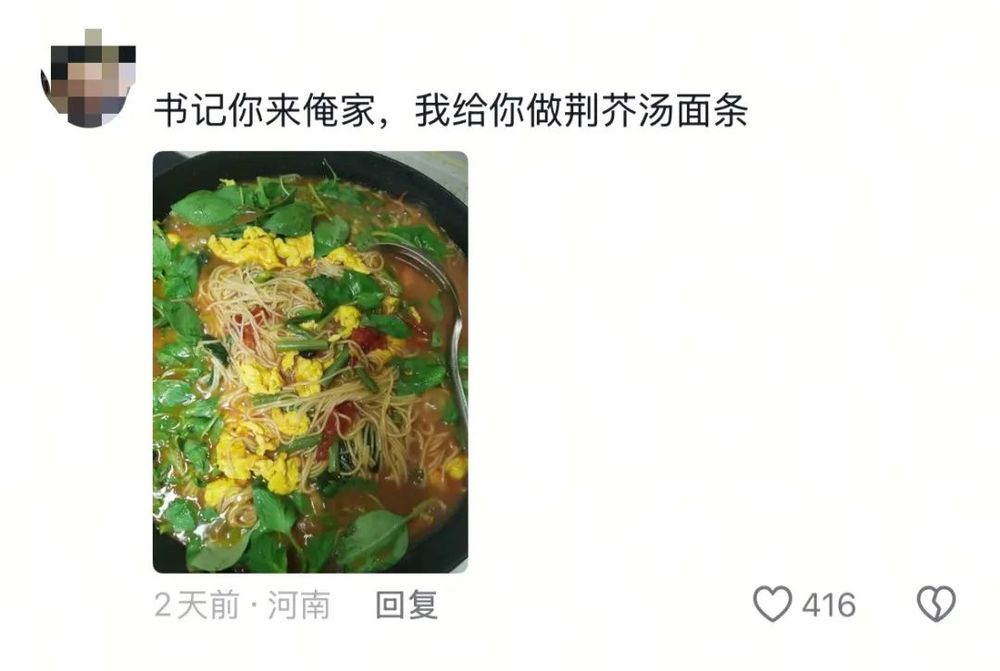Like the comment with 416 likes
This screenshot has width=1000, height=671.
(772, 604)
